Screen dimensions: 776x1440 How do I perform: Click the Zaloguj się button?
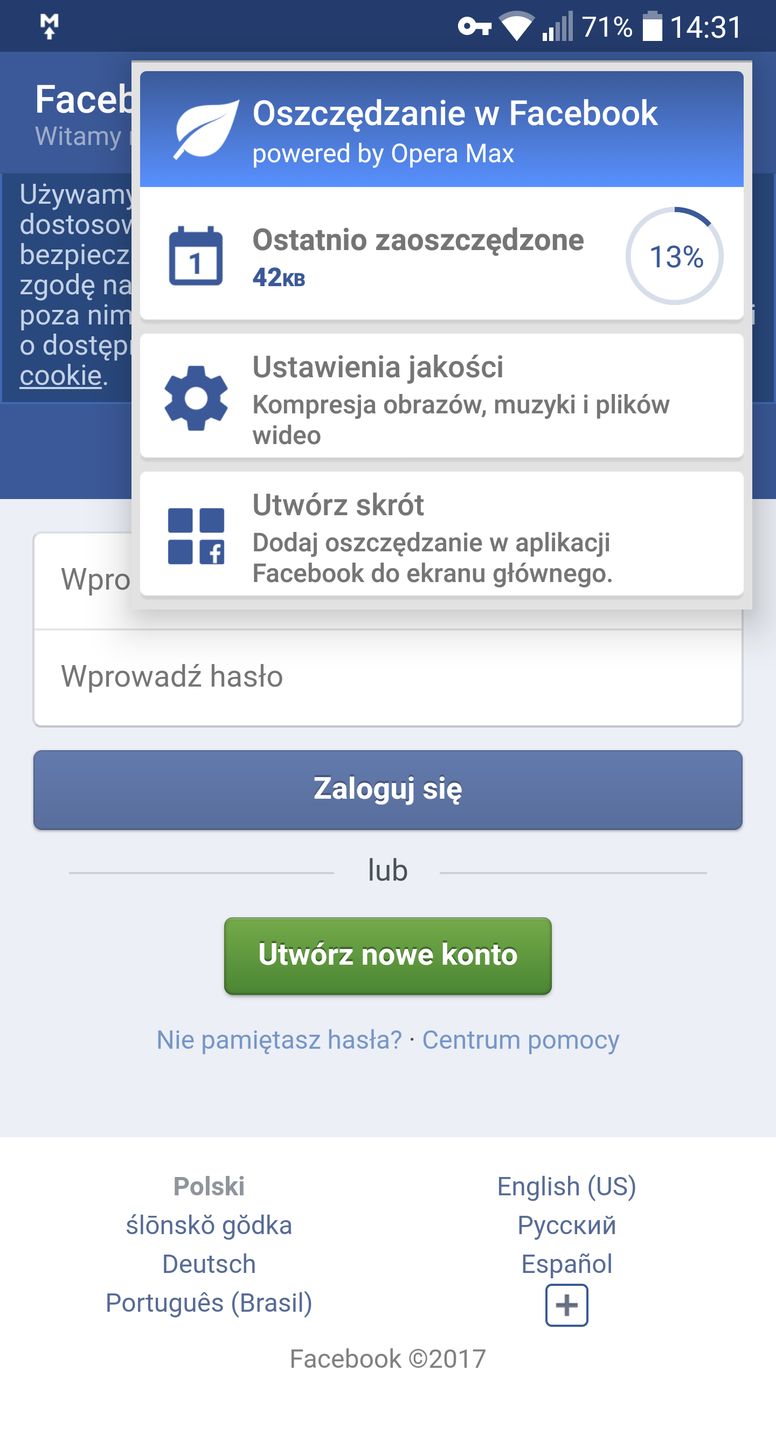[x=388, y=789]
